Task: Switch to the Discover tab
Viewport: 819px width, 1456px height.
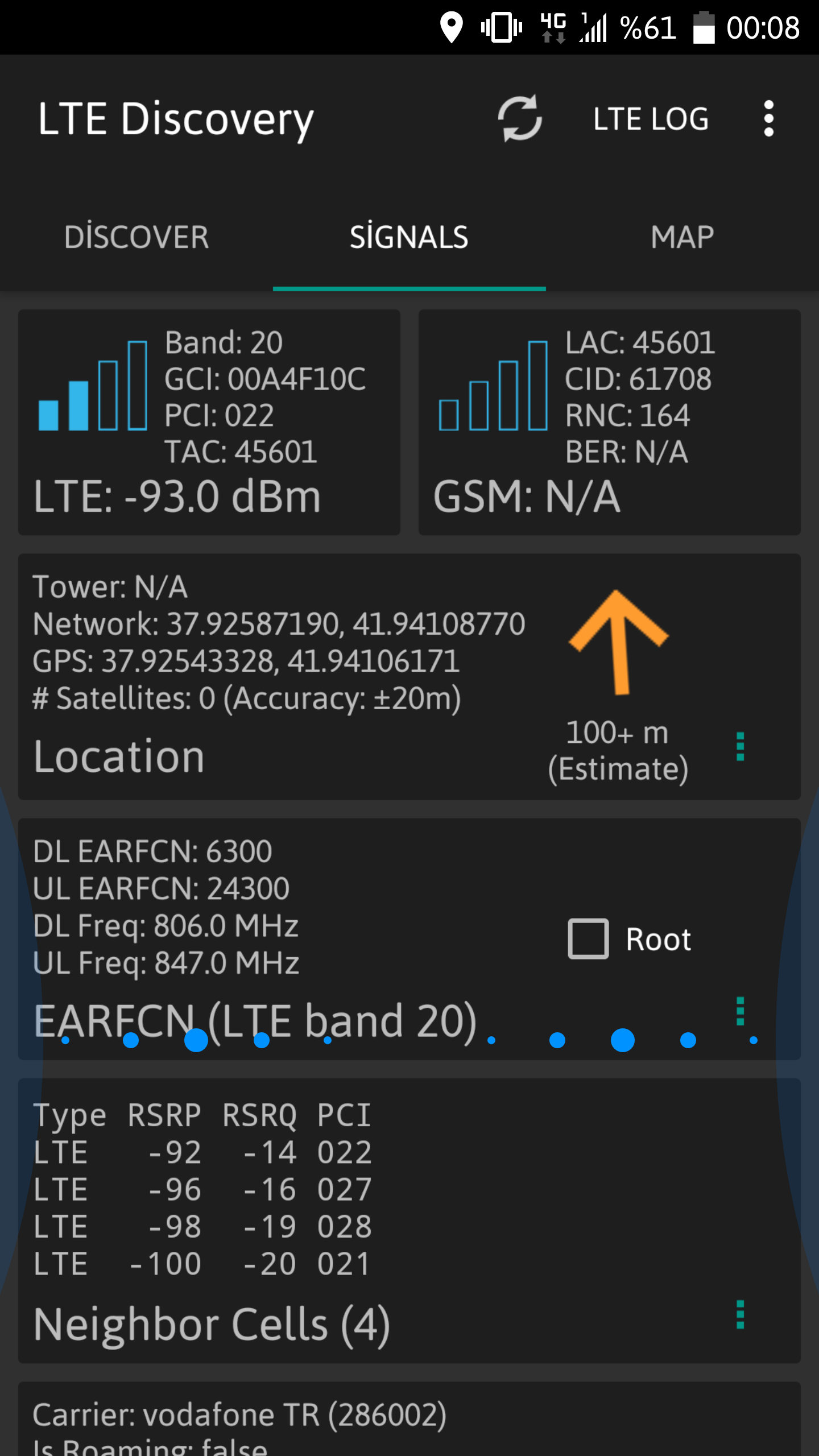Action: [136, 237]
